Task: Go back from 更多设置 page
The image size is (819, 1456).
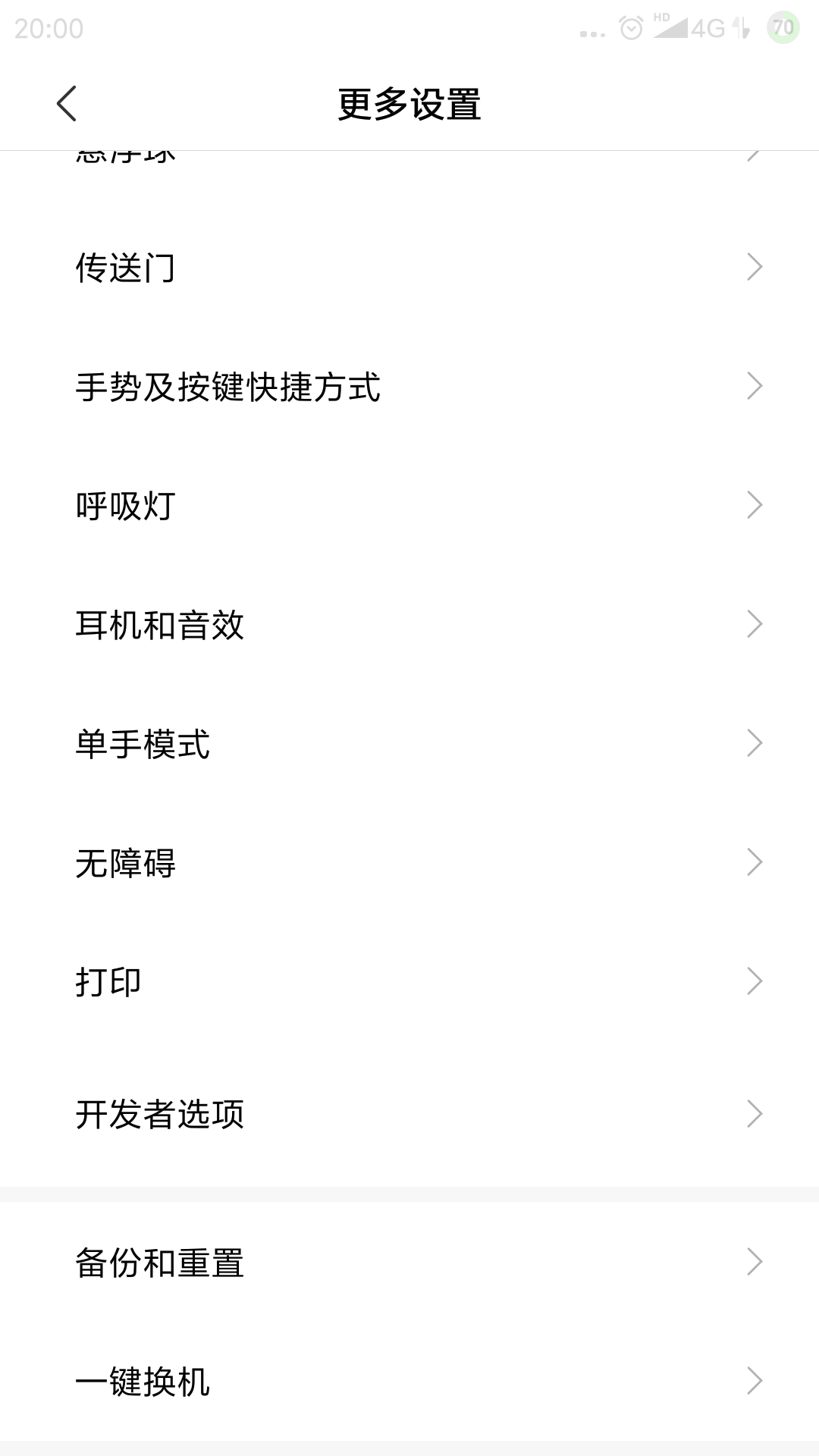Action: pyautogui.click(x=67, y=104)
